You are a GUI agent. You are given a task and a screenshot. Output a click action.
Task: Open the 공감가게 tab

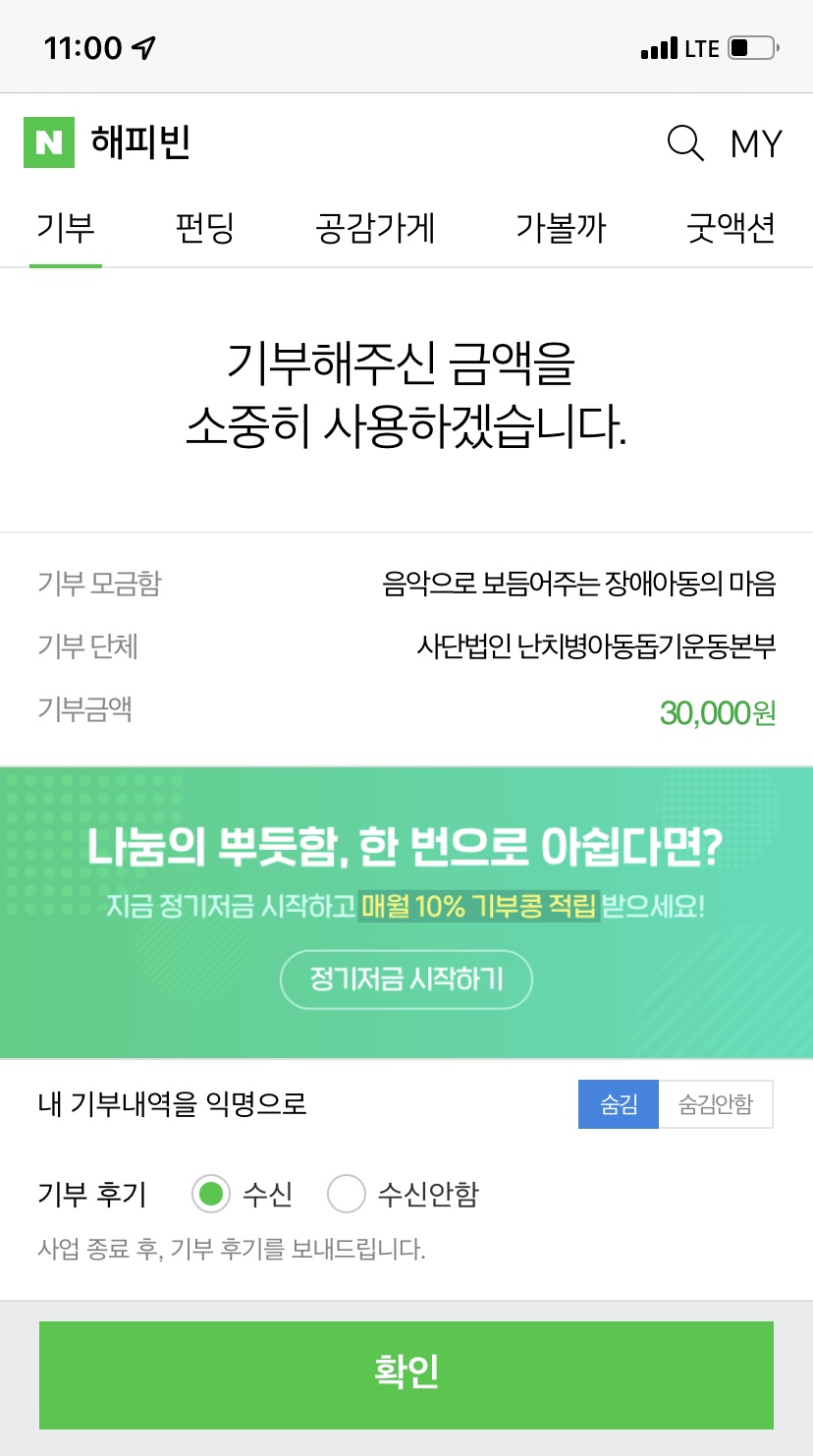click(x=375, y=228)
